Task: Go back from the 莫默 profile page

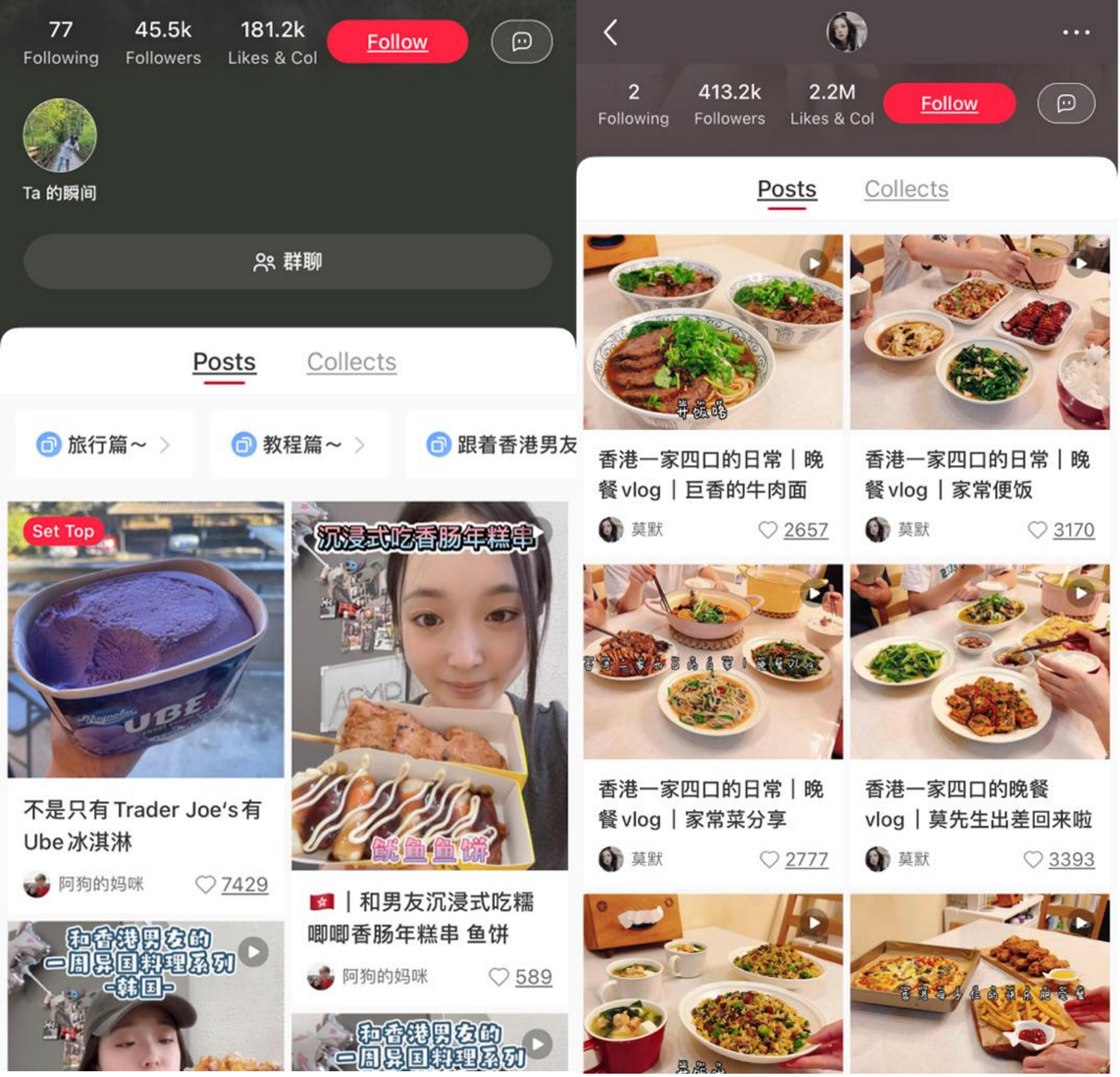Action: pos(611,33)
